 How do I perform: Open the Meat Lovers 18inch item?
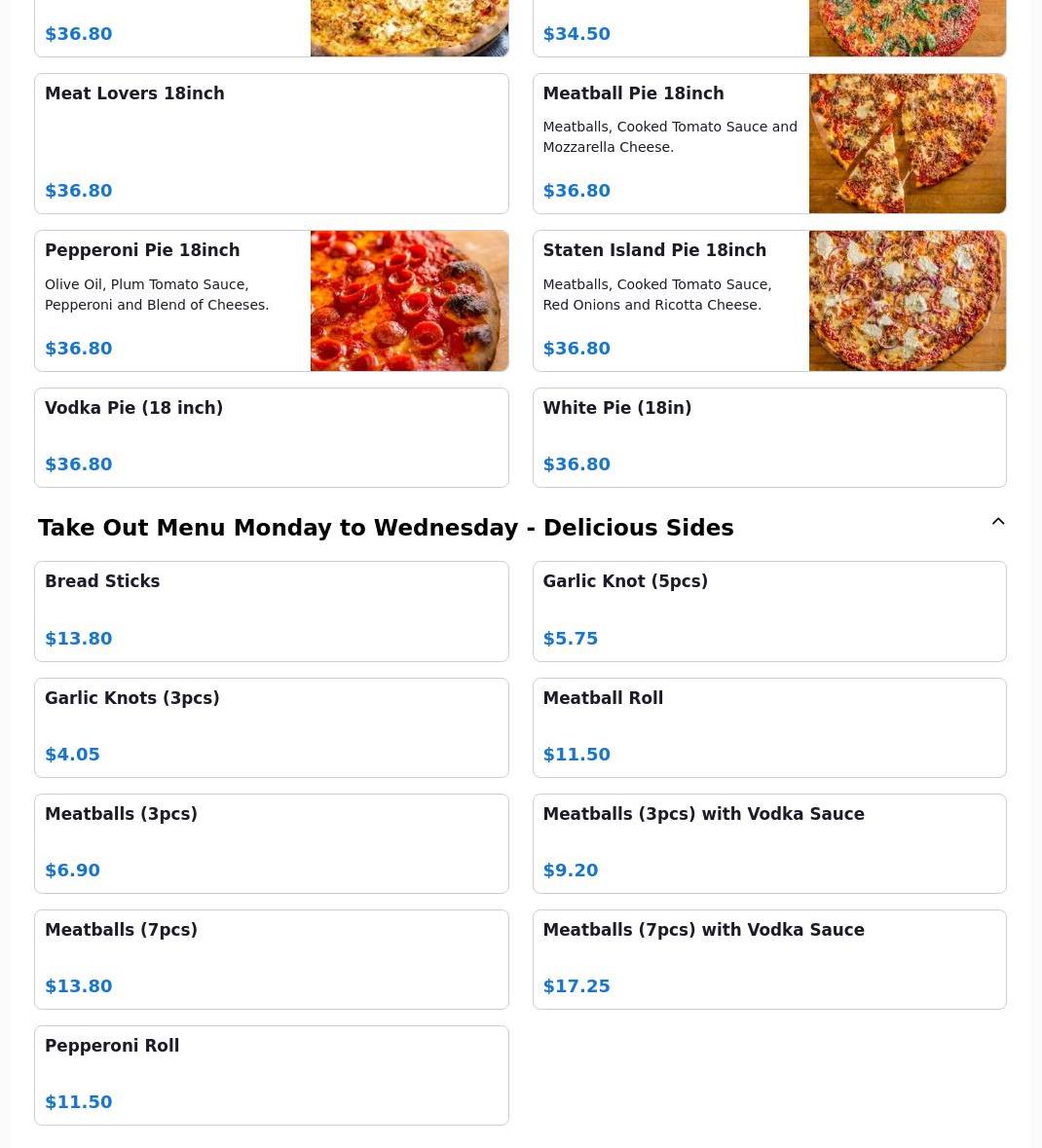(271, 143)
